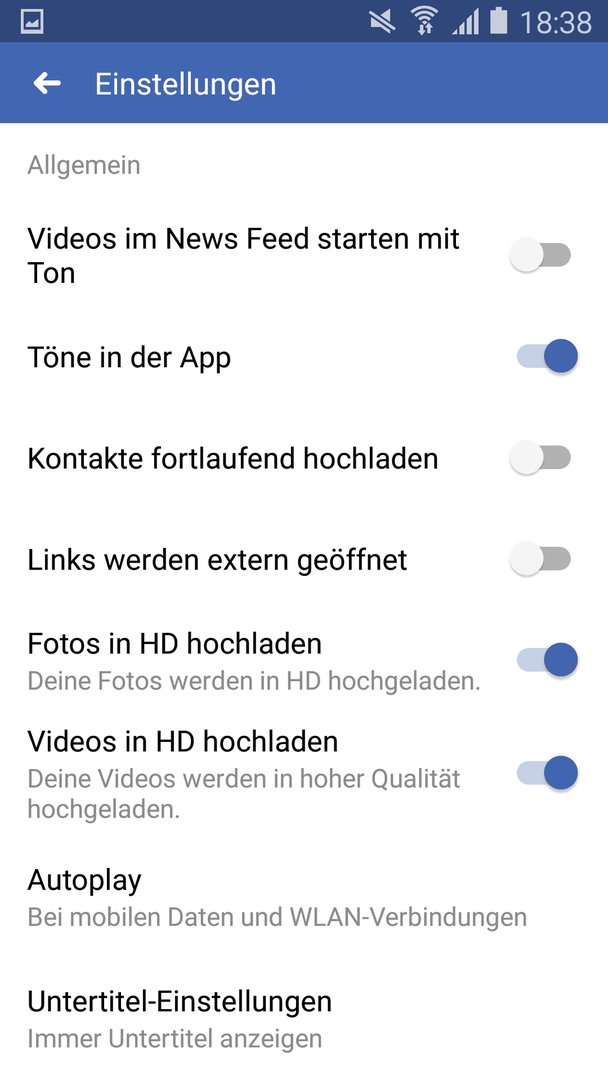
Task: Disable Fotos in HD hochladen
Action: (547, 660)
